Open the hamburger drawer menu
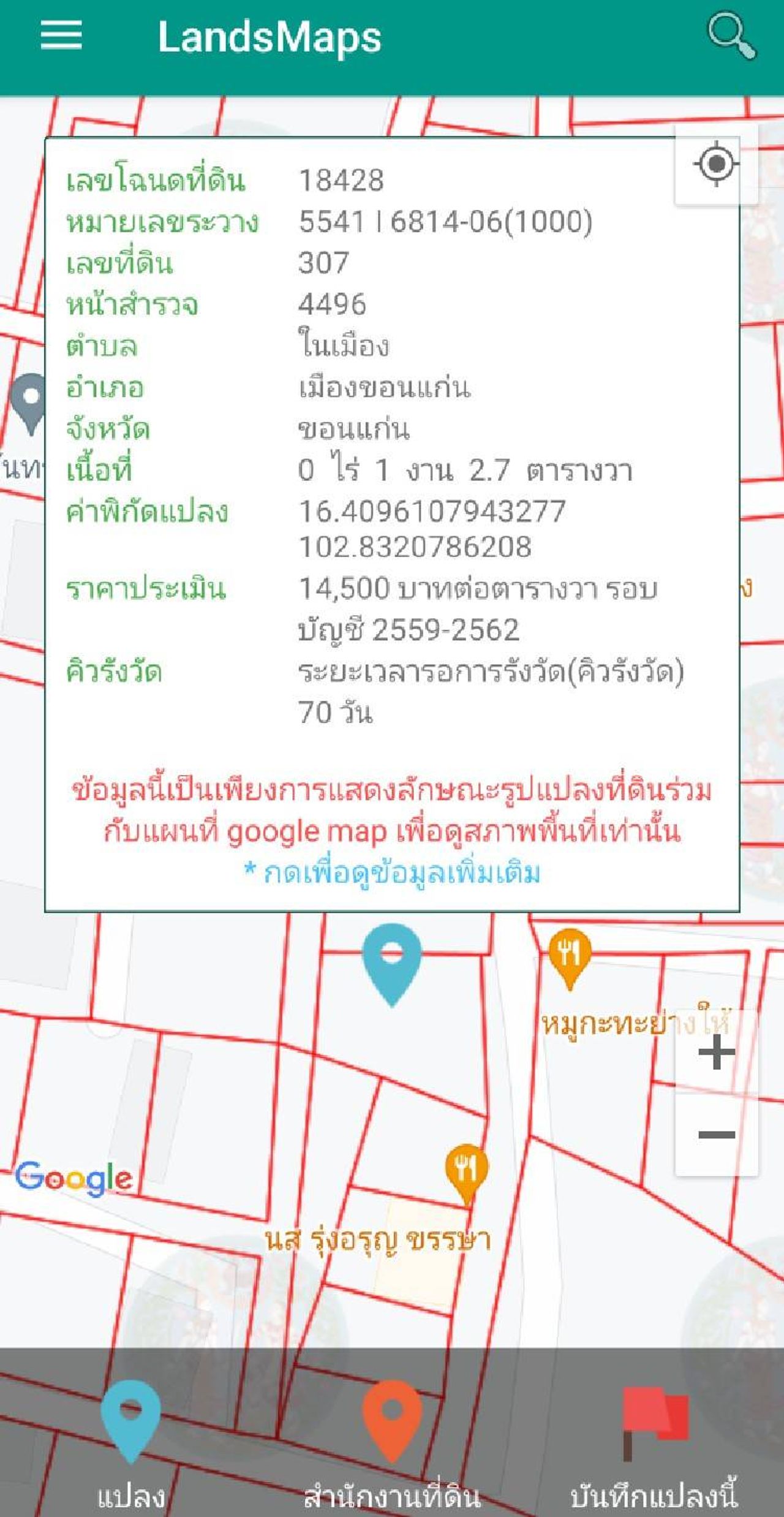The height and width of the screenshot is (1517, 784). coord(61,36)
